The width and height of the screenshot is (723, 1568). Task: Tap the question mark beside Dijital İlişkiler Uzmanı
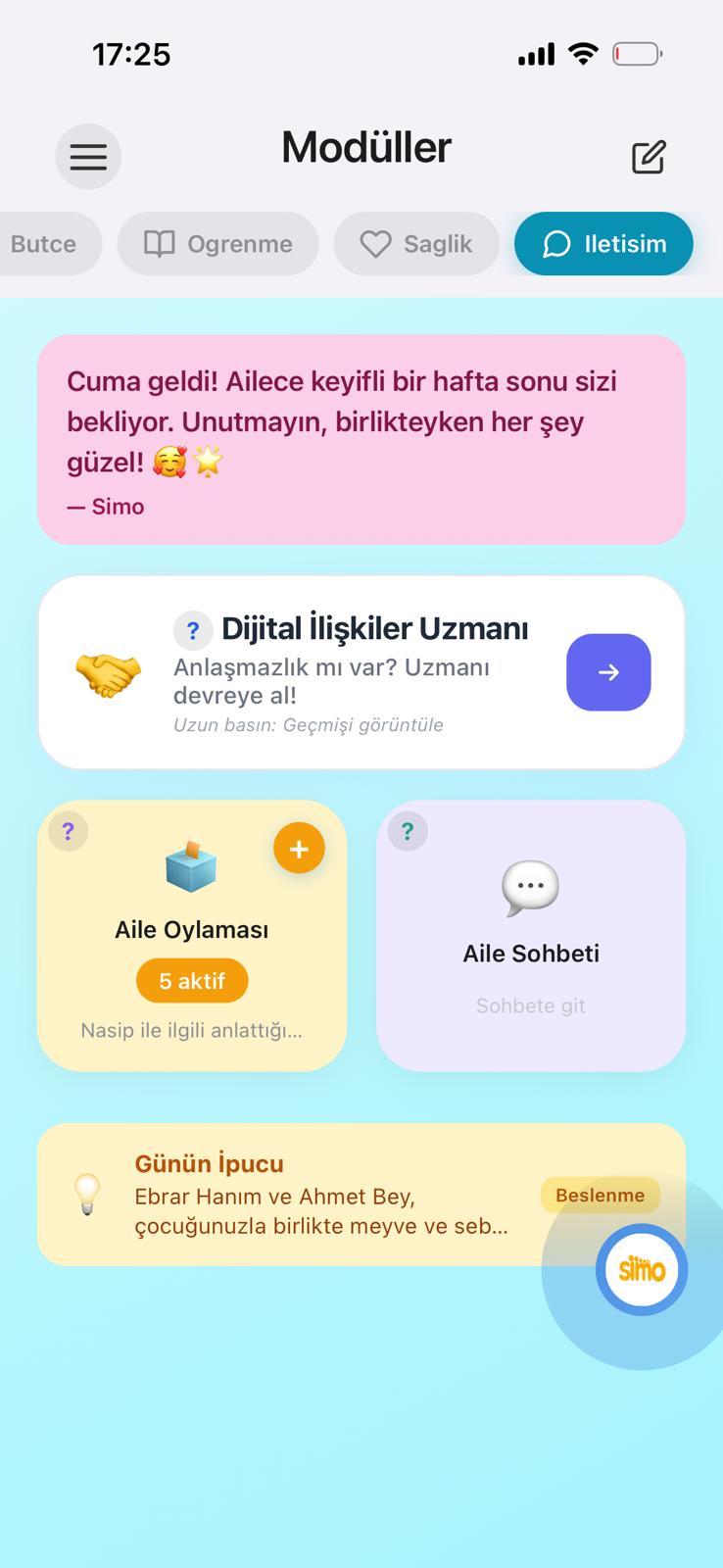tap(193, 630)
